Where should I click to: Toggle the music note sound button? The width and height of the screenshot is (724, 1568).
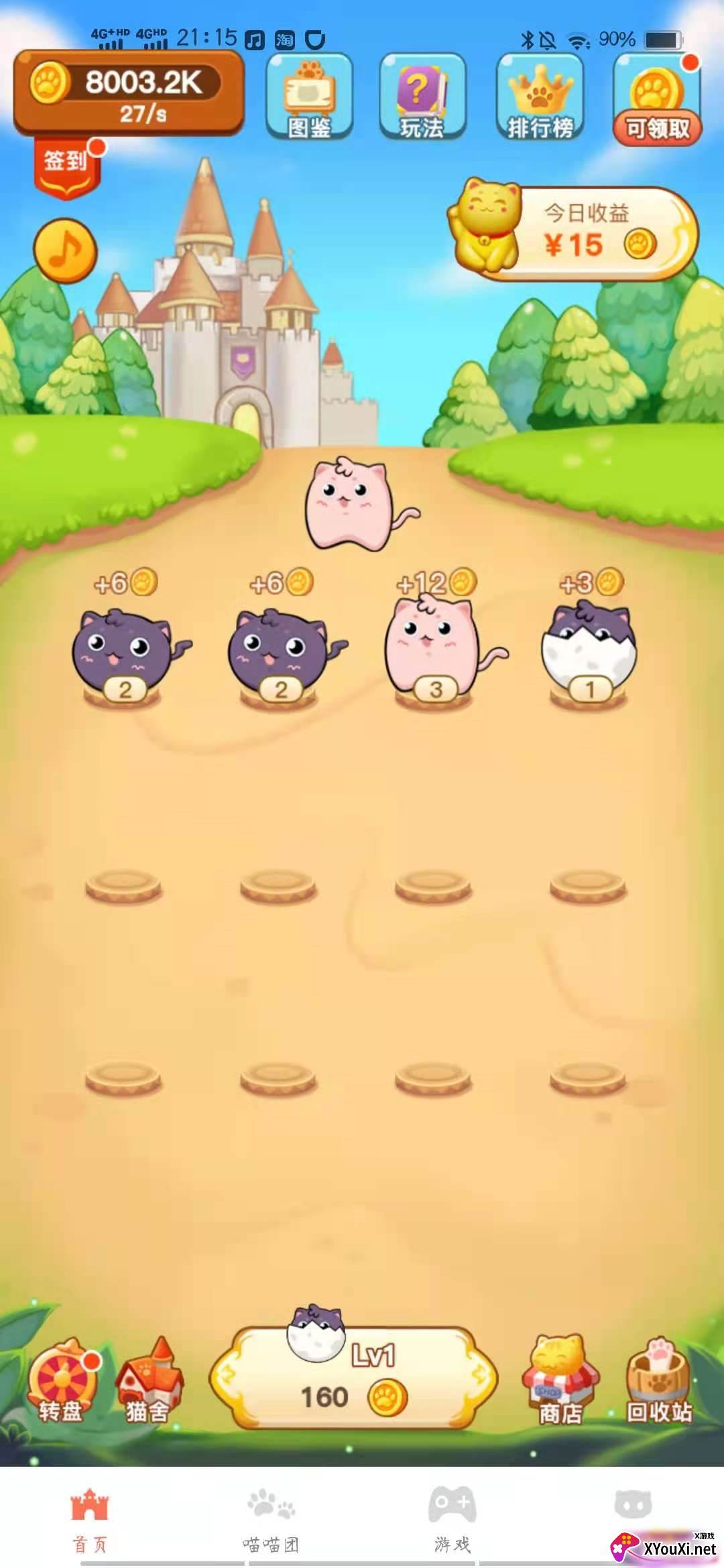(x=66, y=251)
